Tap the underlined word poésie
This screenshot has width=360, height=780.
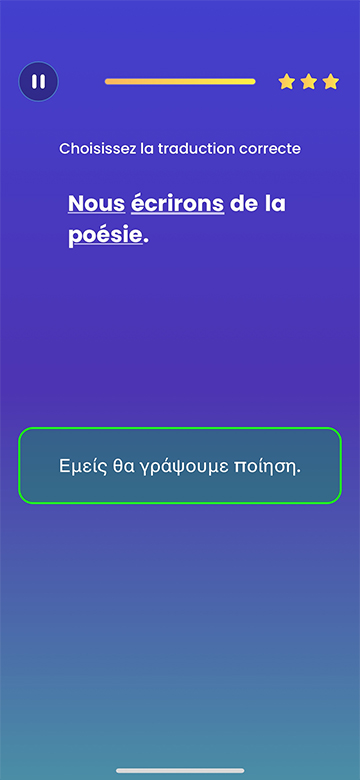coord(105,236)
